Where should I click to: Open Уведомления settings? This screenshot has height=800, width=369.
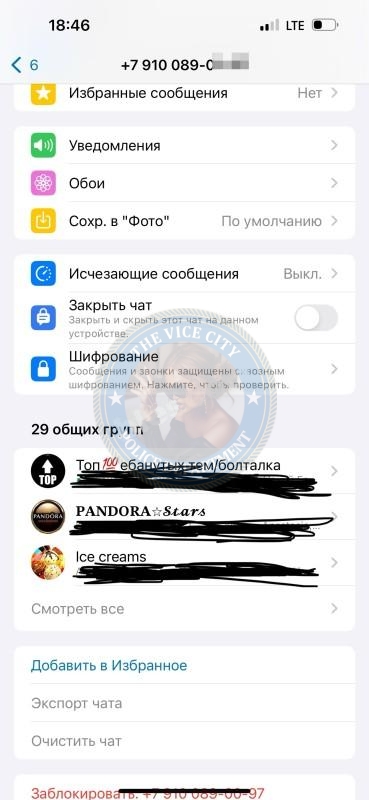tap(184, 145)
